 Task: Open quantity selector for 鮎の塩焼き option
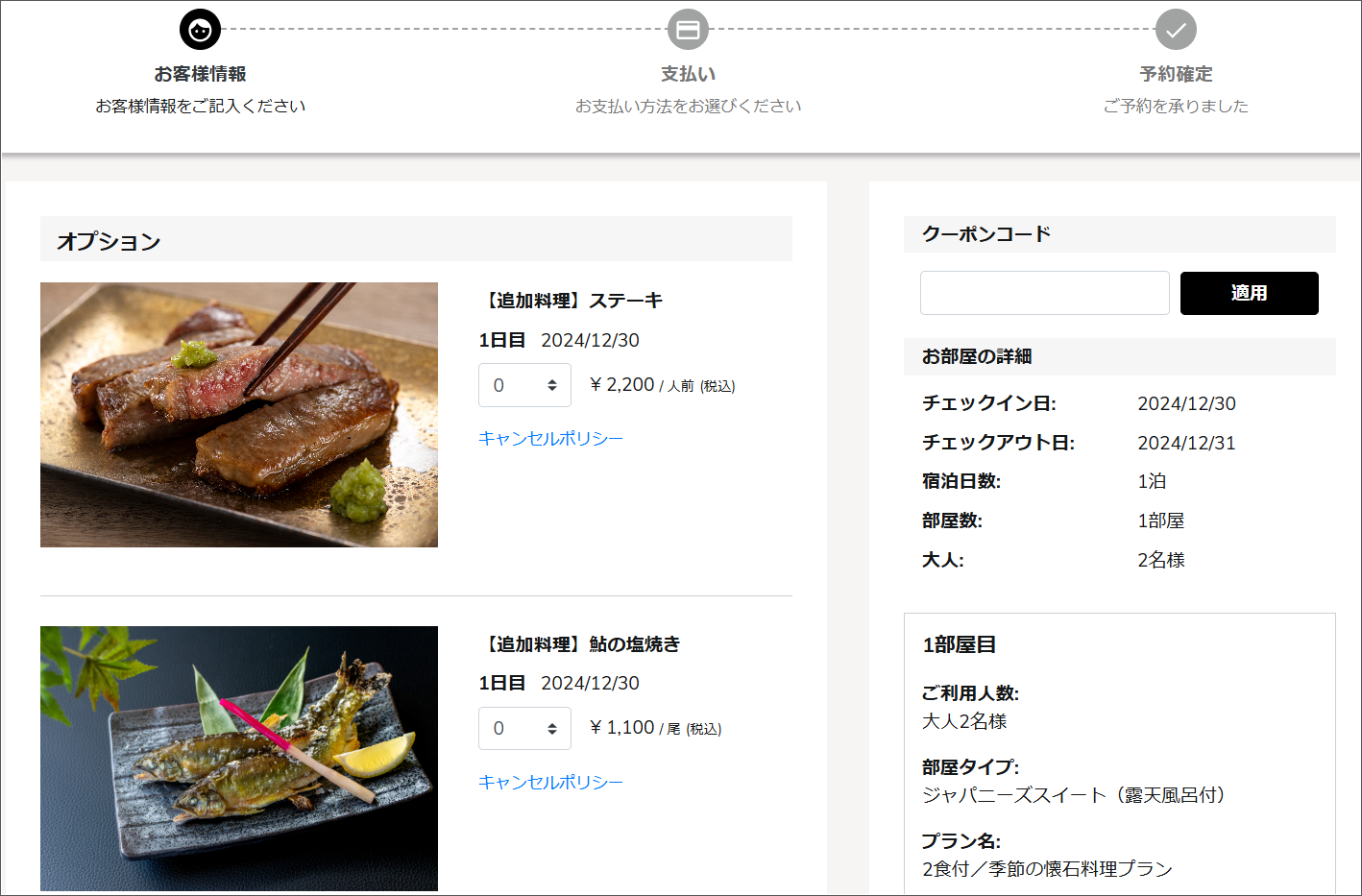tap(524, 728)
